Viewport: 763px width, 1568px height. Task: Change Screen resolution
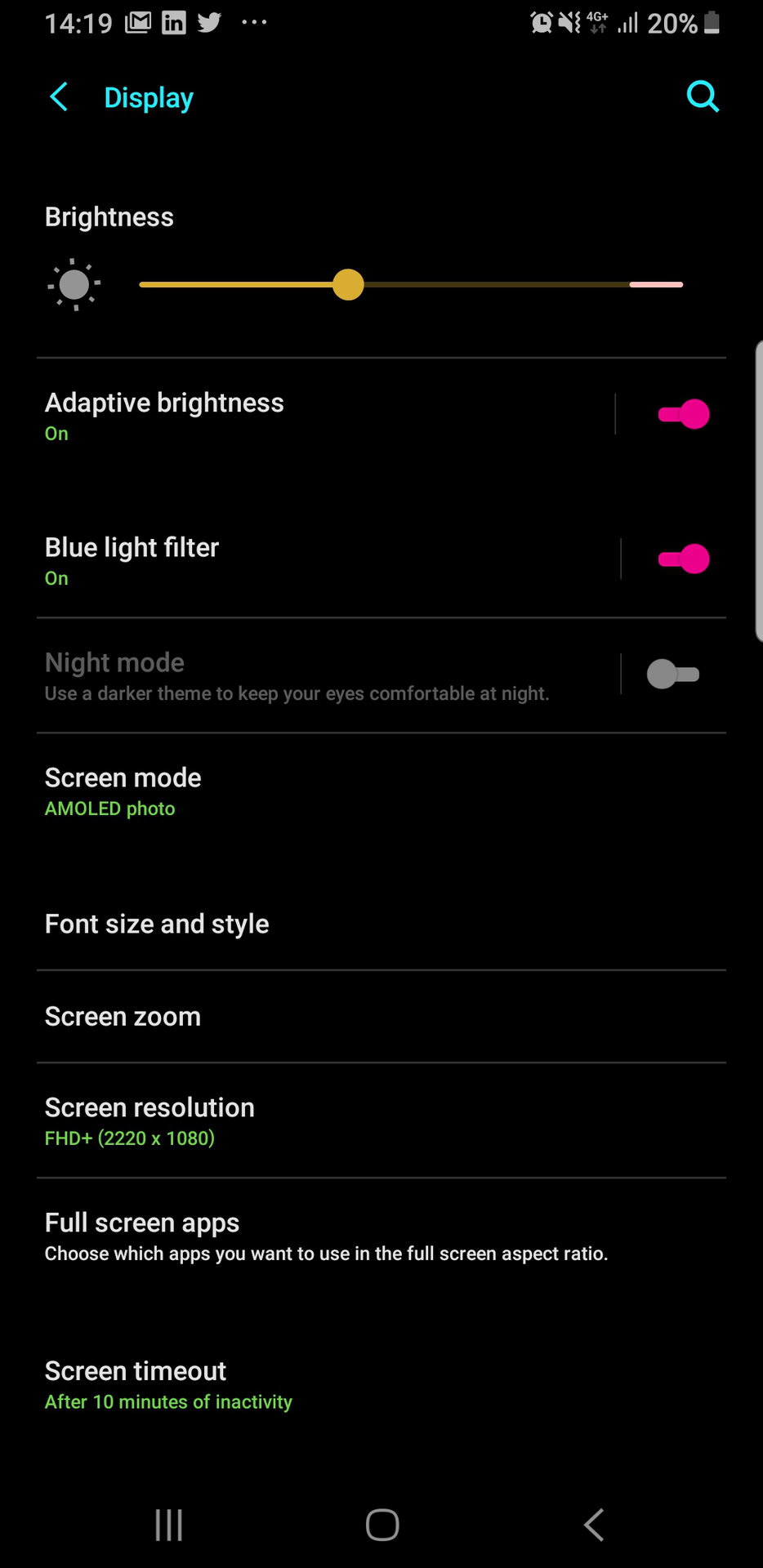click(x=381, y=1120)
